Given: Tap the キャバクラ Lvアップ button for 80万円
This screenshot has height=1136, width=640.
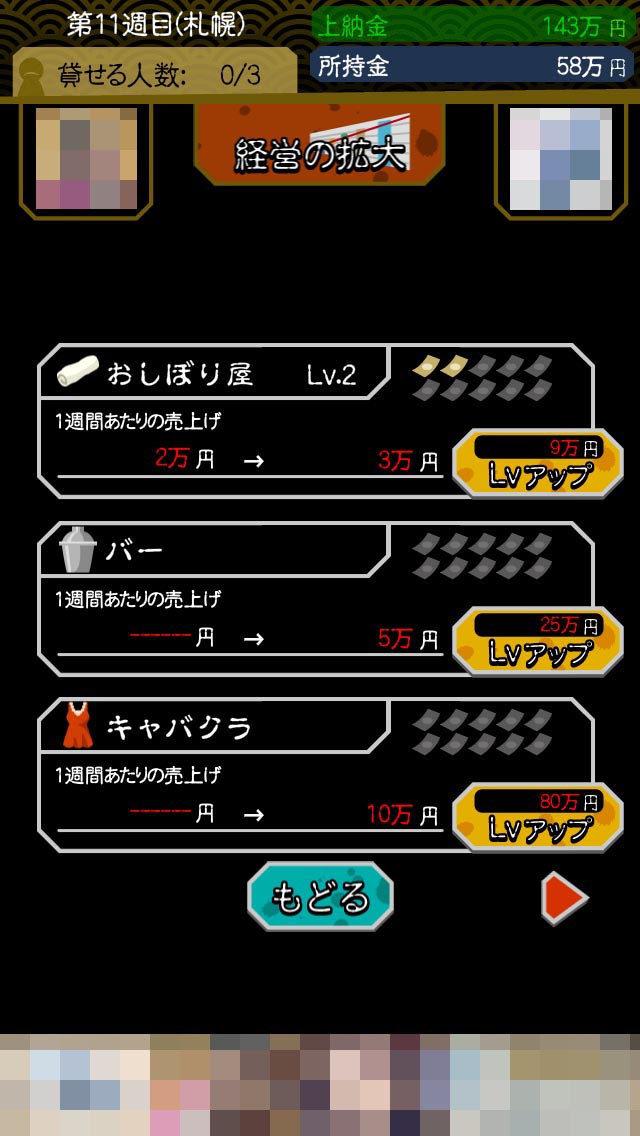Looking at the screenshot, I should [x=537, y=817].
